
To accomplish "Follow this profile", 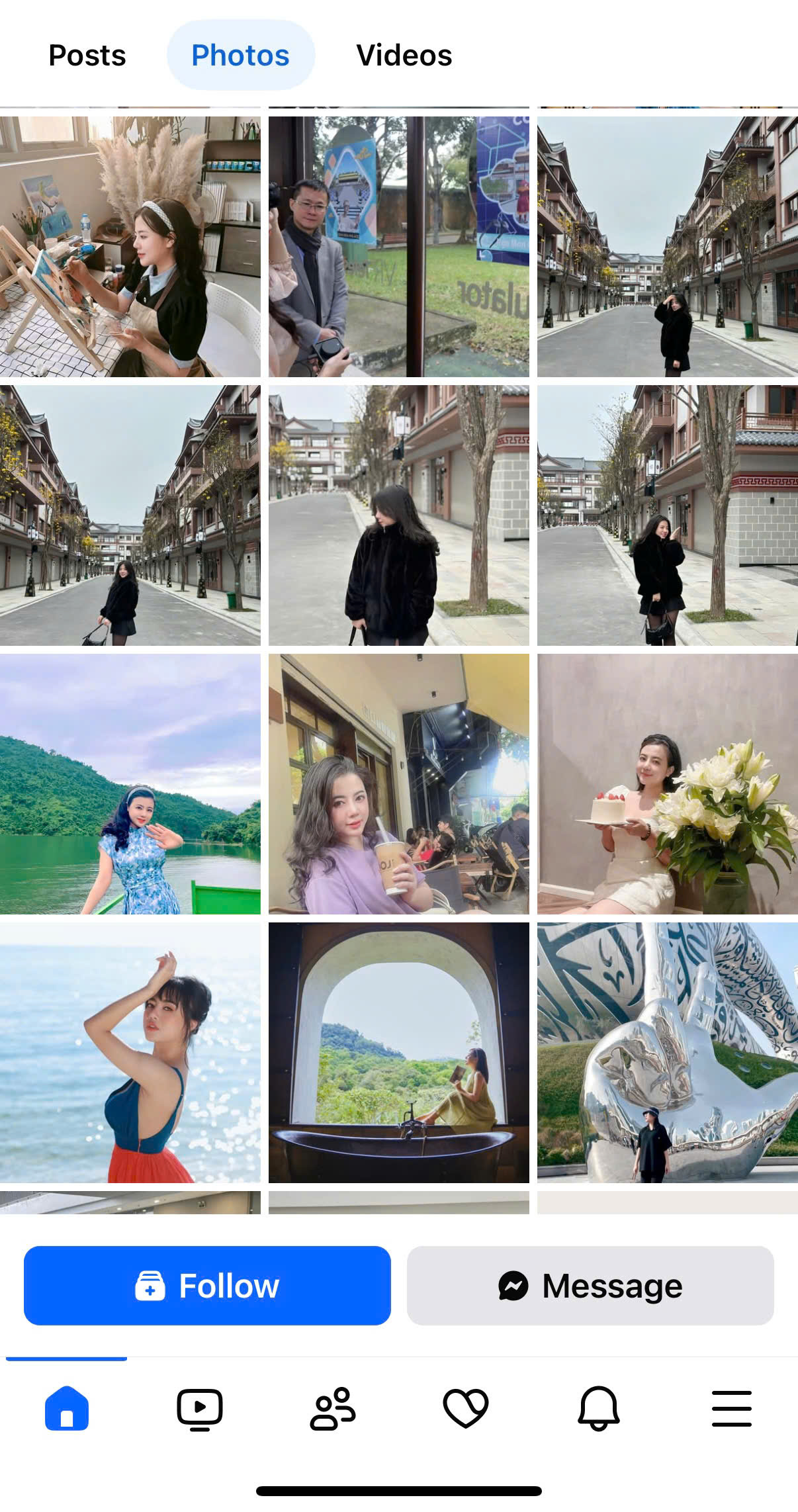I will pos(207,1286).
